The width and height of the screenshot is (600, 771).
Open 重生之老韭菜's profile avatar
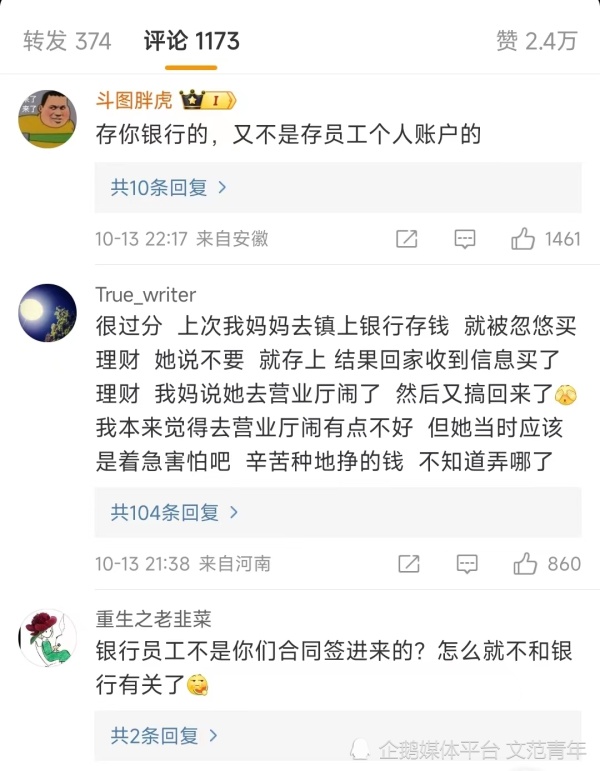click(47, 638)
